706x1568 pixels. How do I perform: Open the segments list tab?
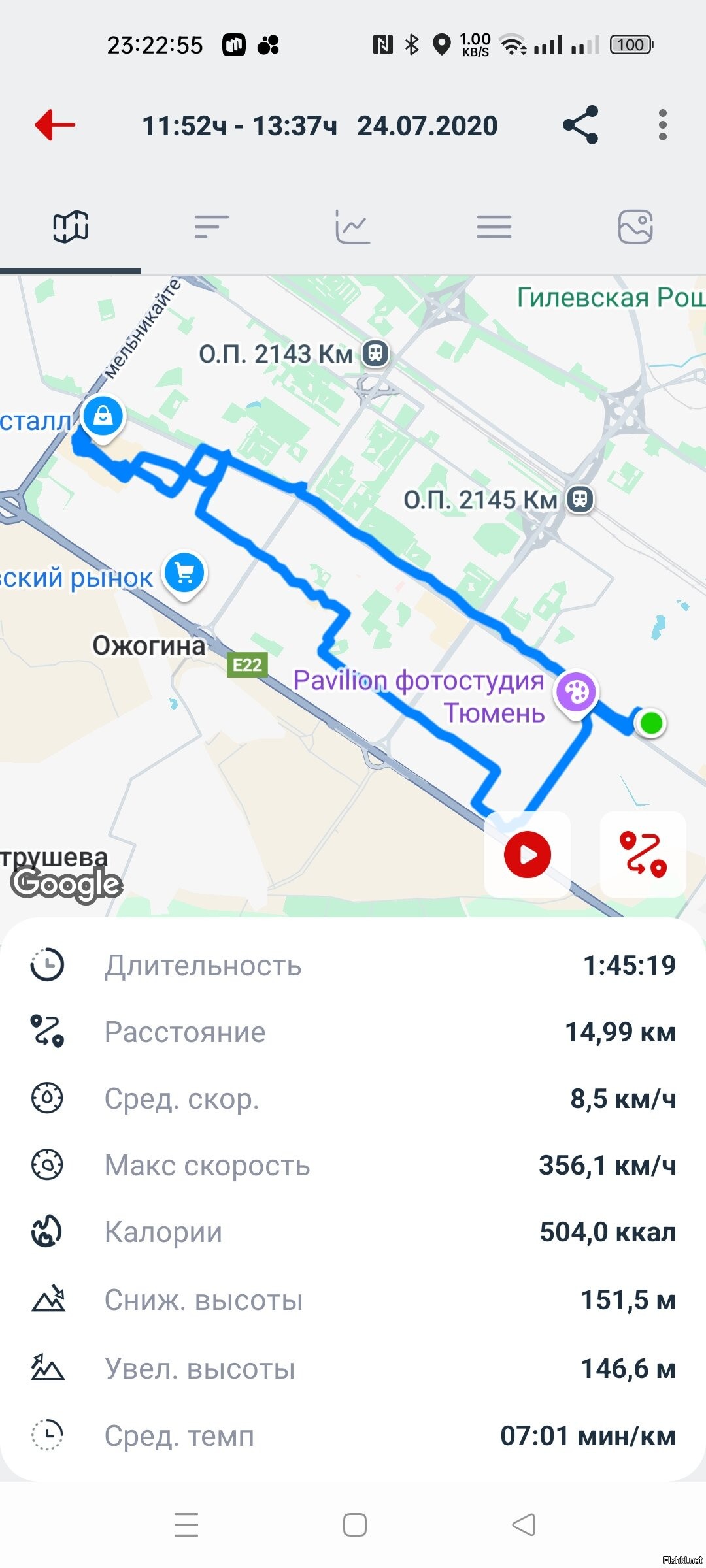pos(212,227)
